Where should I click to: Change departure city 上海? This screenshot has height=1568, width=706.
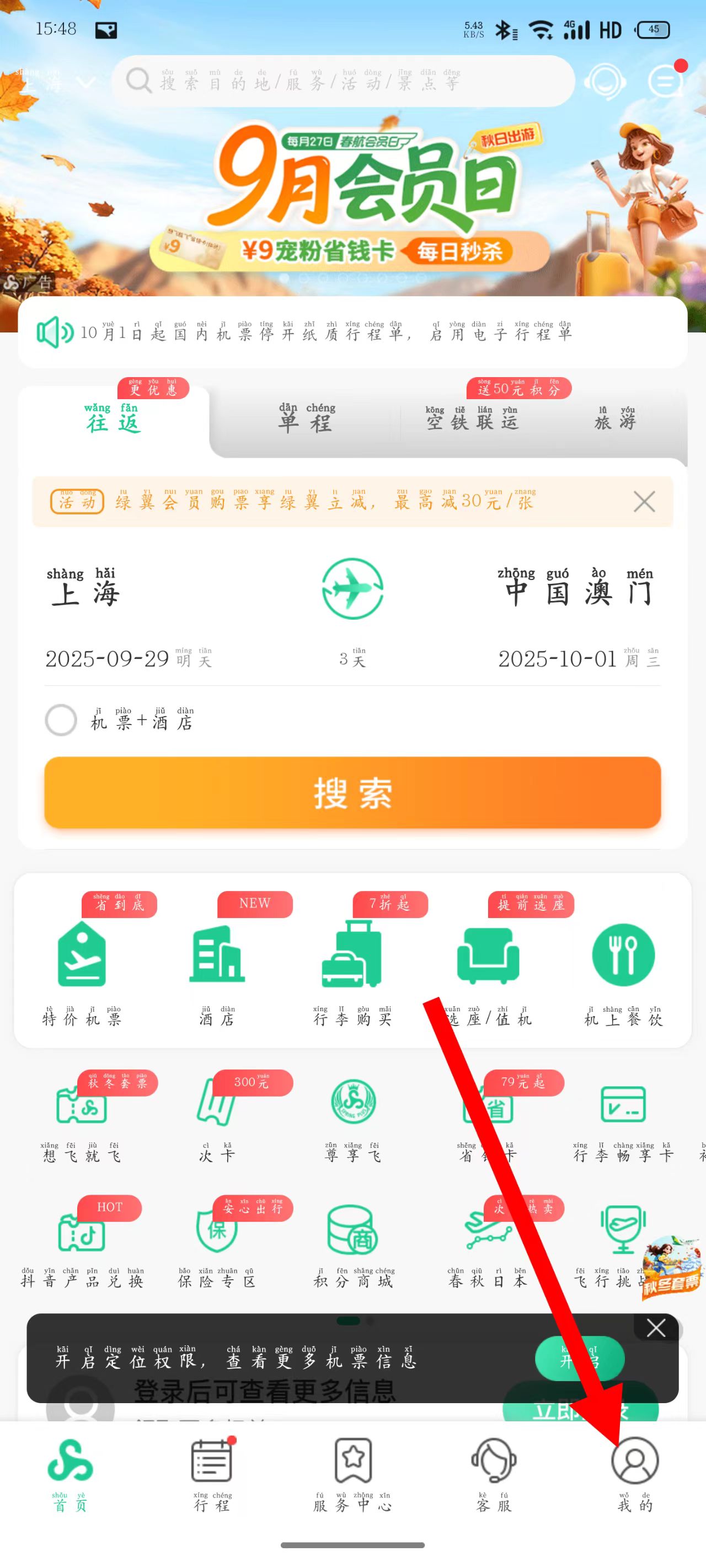(x=84, y=588)
